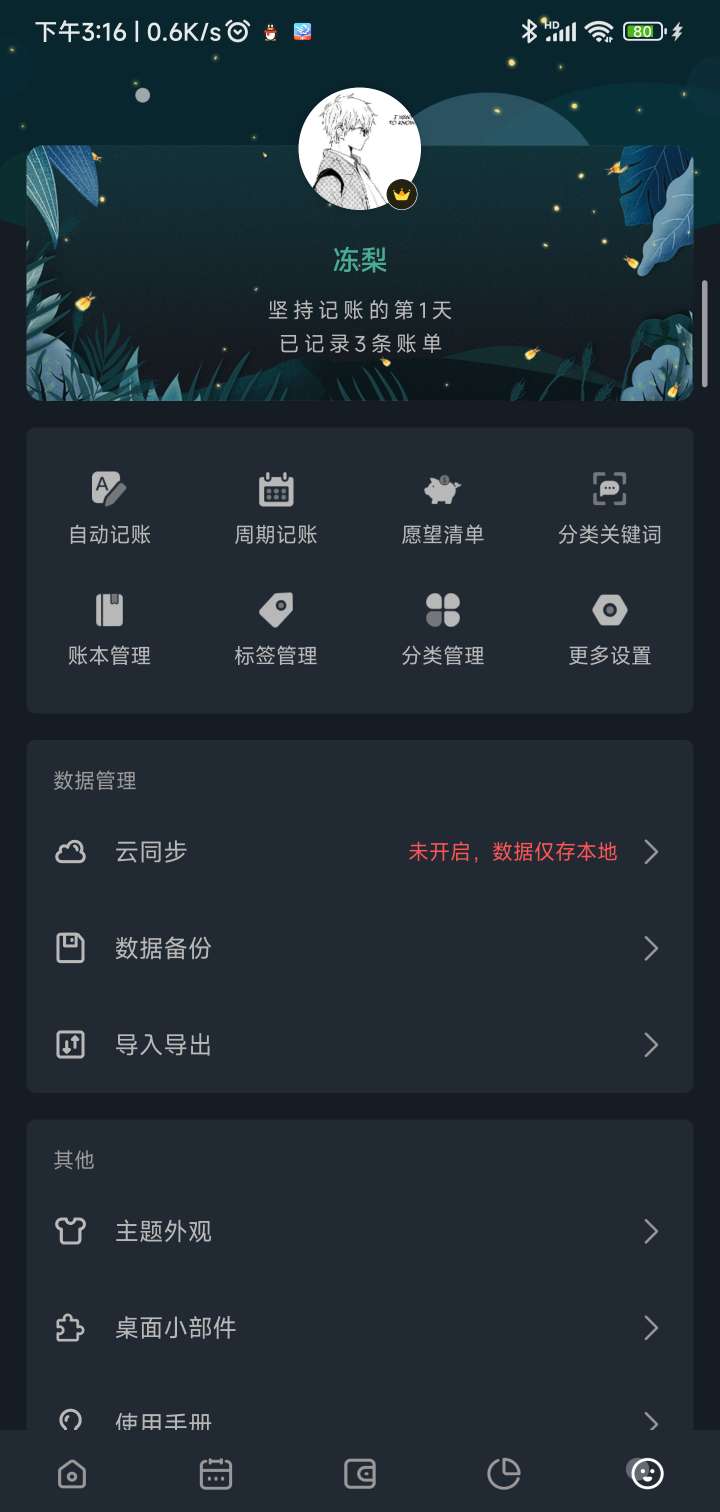Open the 使用手册 user manual row
Viewport: 720px width, 1512px height.
tap(359, 1418)
